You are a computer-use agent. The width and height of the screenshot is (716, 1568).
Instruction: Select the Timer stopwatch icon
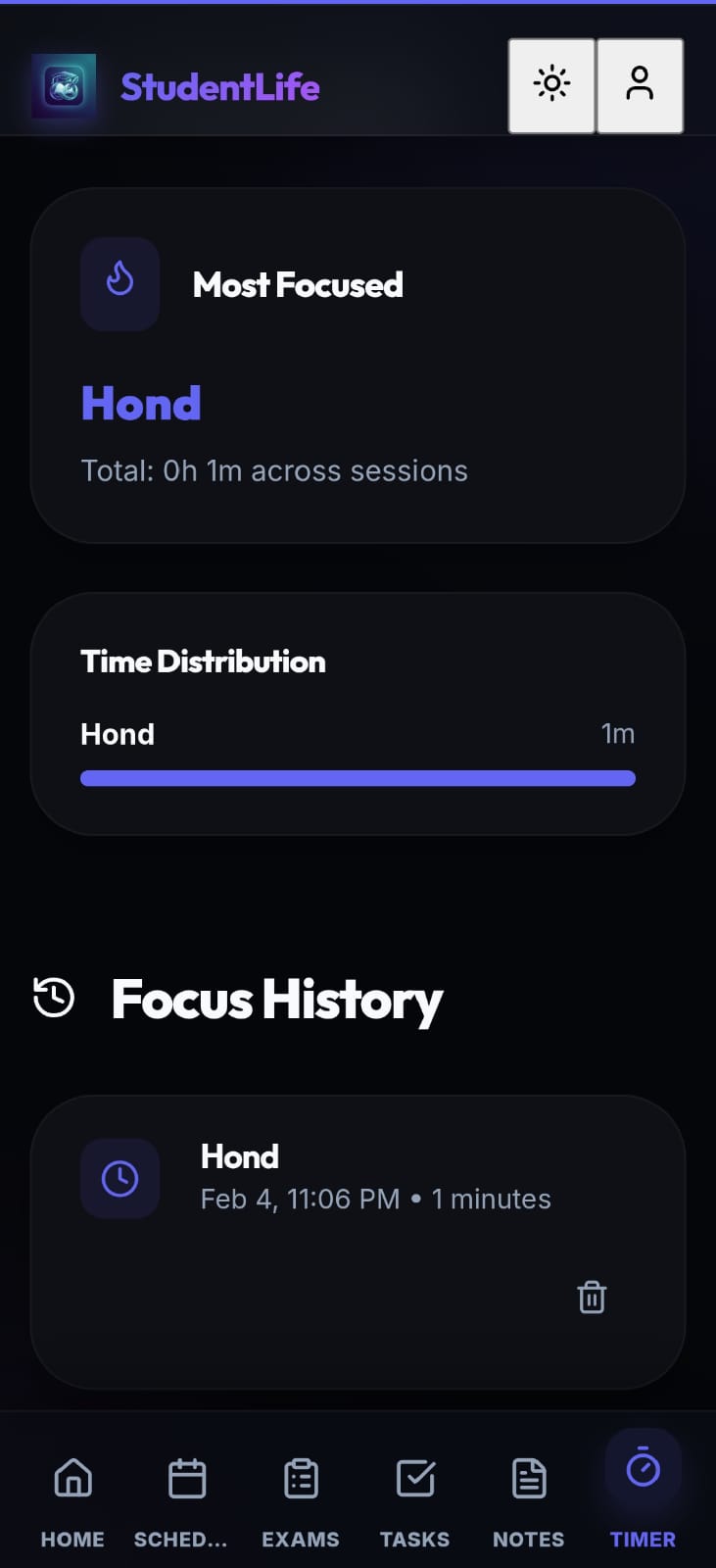coord(643,1470)
